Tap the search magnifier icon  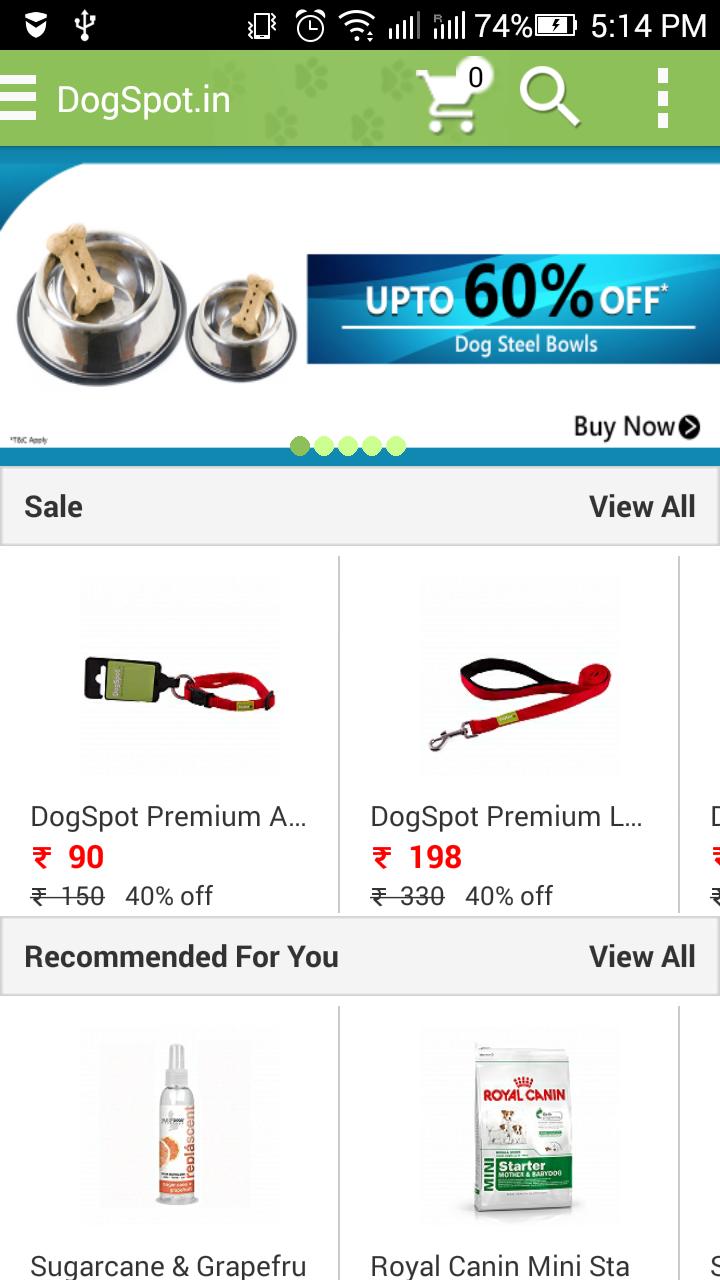[x=549, y=99]
